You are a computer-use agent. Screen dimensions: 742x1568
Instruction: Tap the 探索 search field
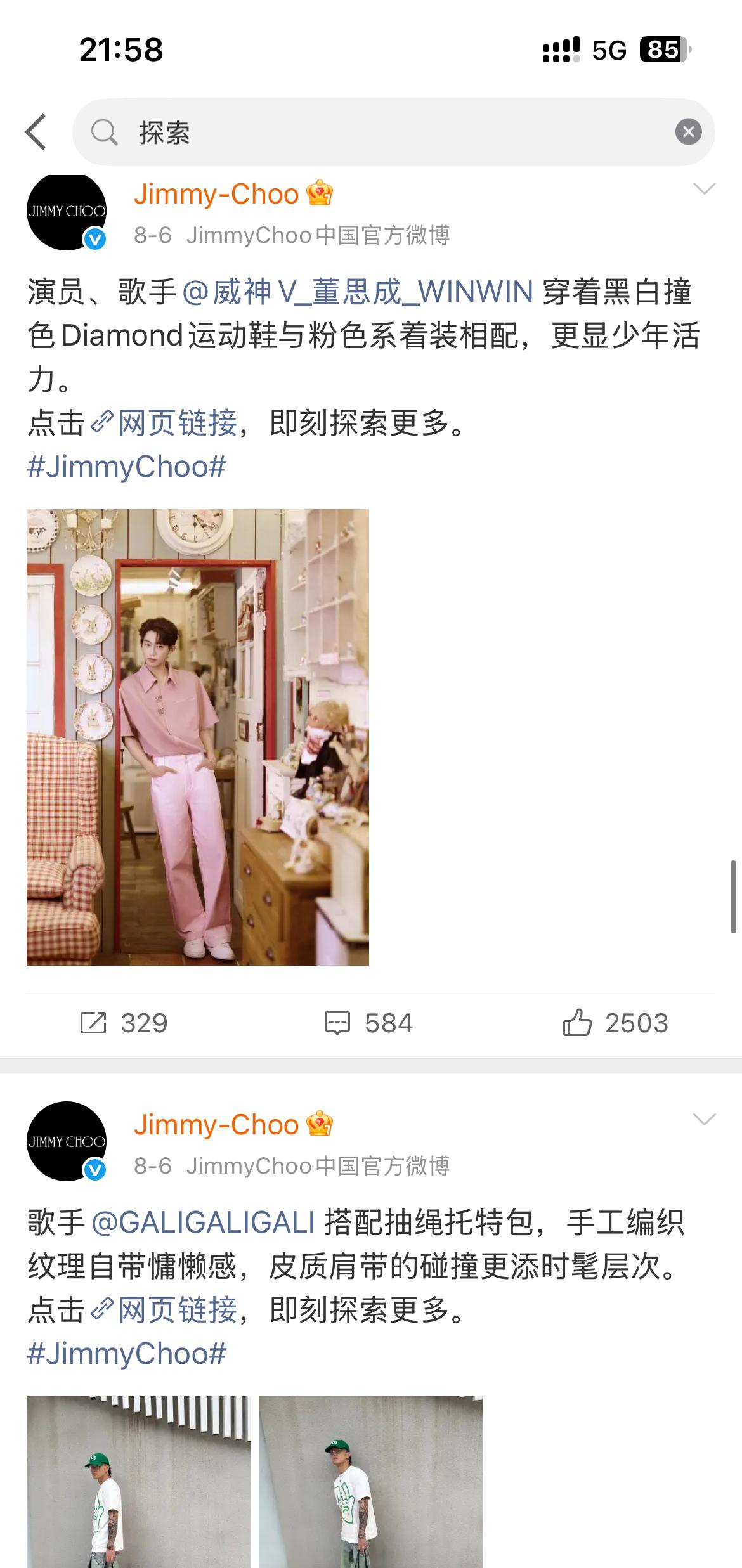click(393, 132)
